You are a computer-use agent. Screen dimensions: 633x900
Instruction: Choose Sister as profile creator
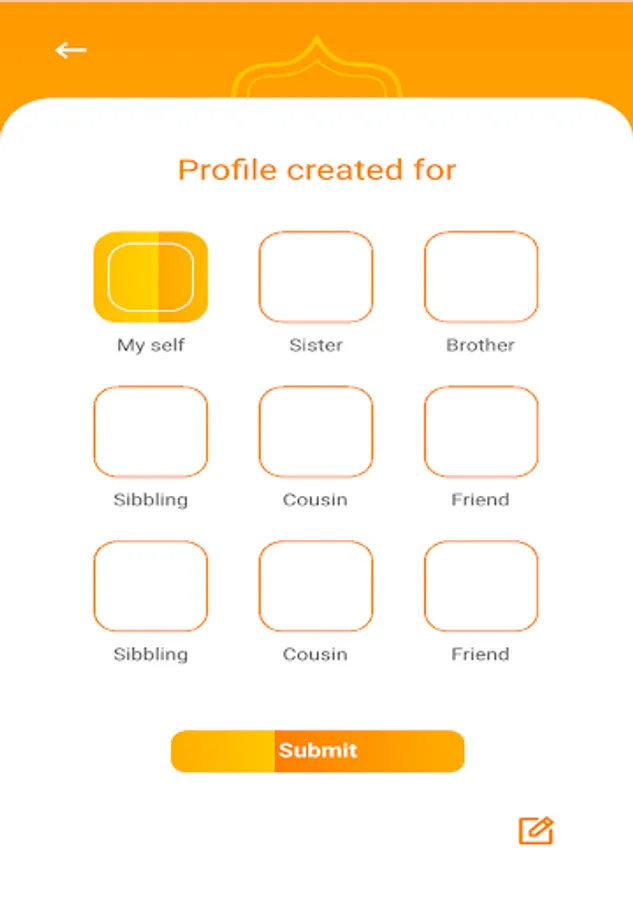tap(316, 277)
